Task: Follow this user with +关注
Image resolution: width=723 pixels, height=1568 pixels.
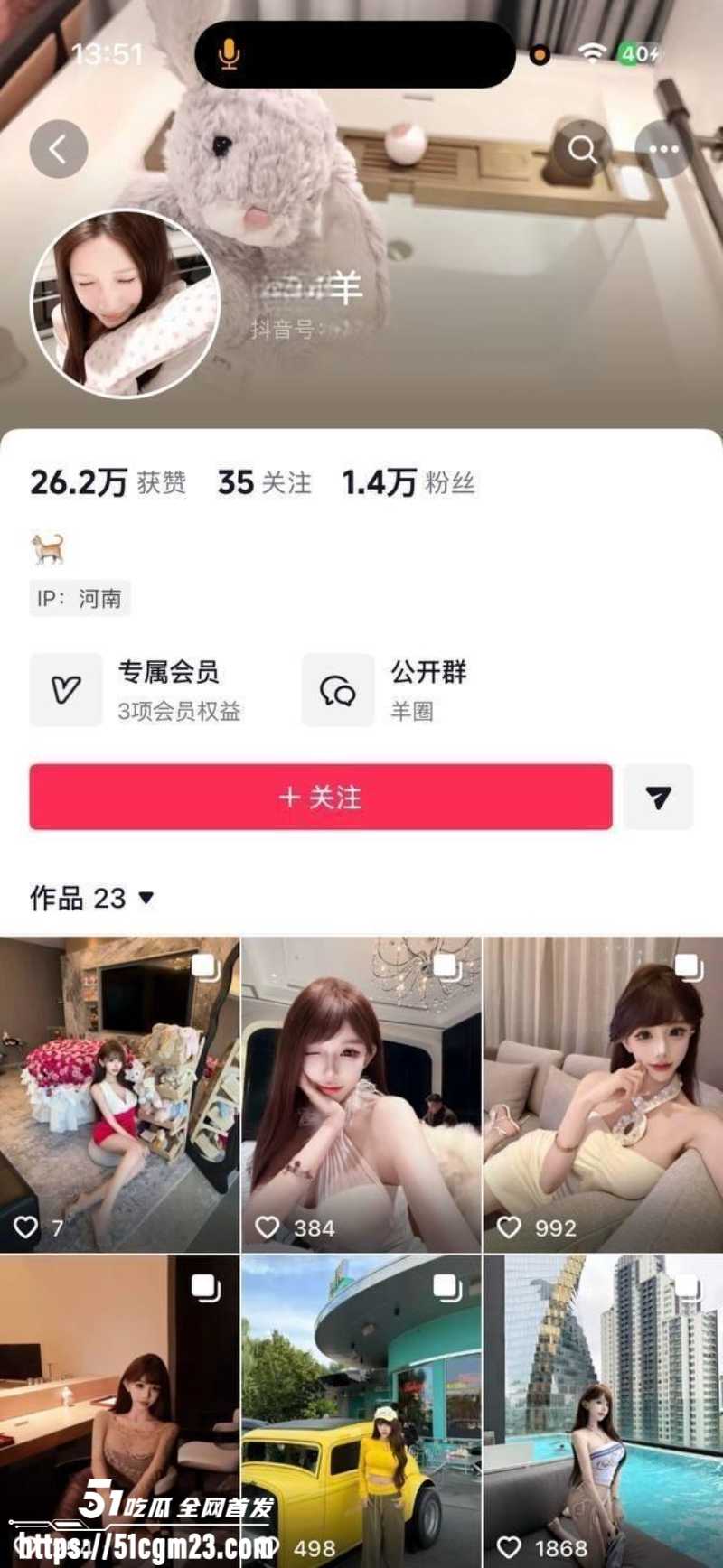Action: pos(321,797)
